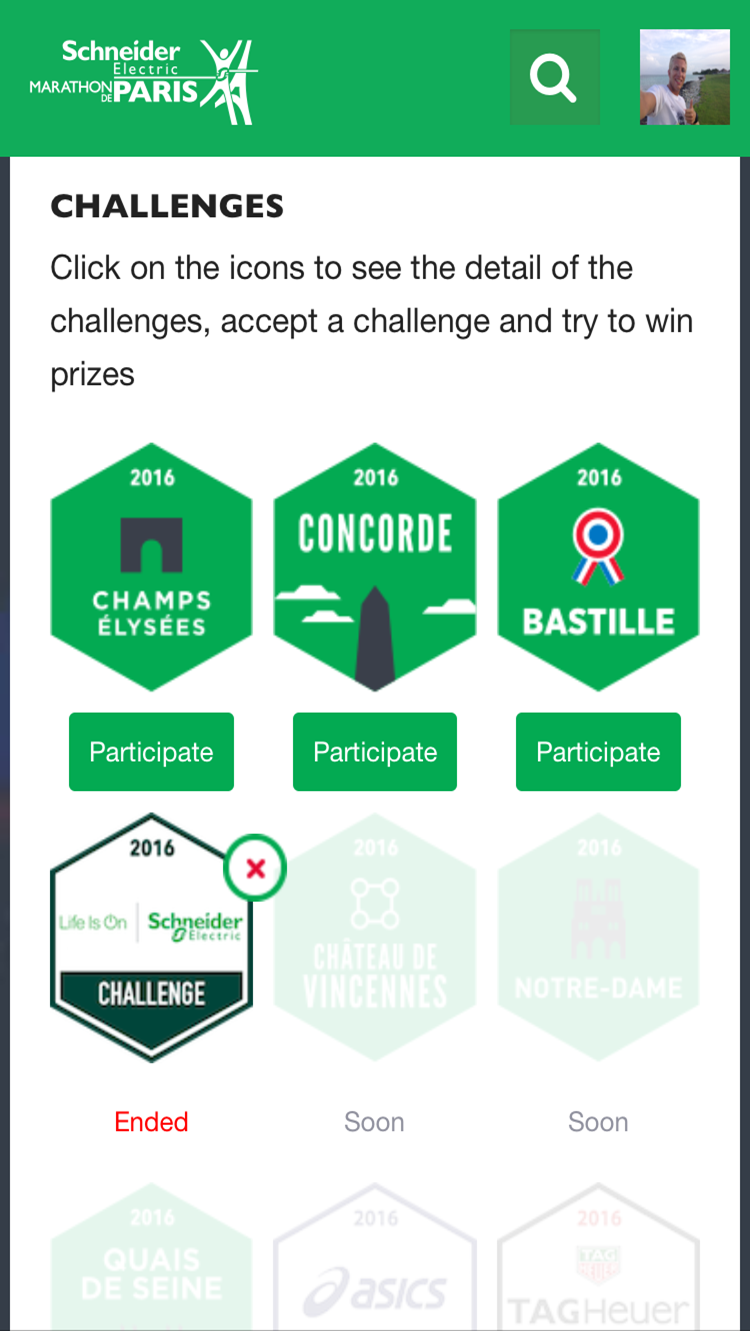Open the Quais de Seine badge

pos(151,1265)
